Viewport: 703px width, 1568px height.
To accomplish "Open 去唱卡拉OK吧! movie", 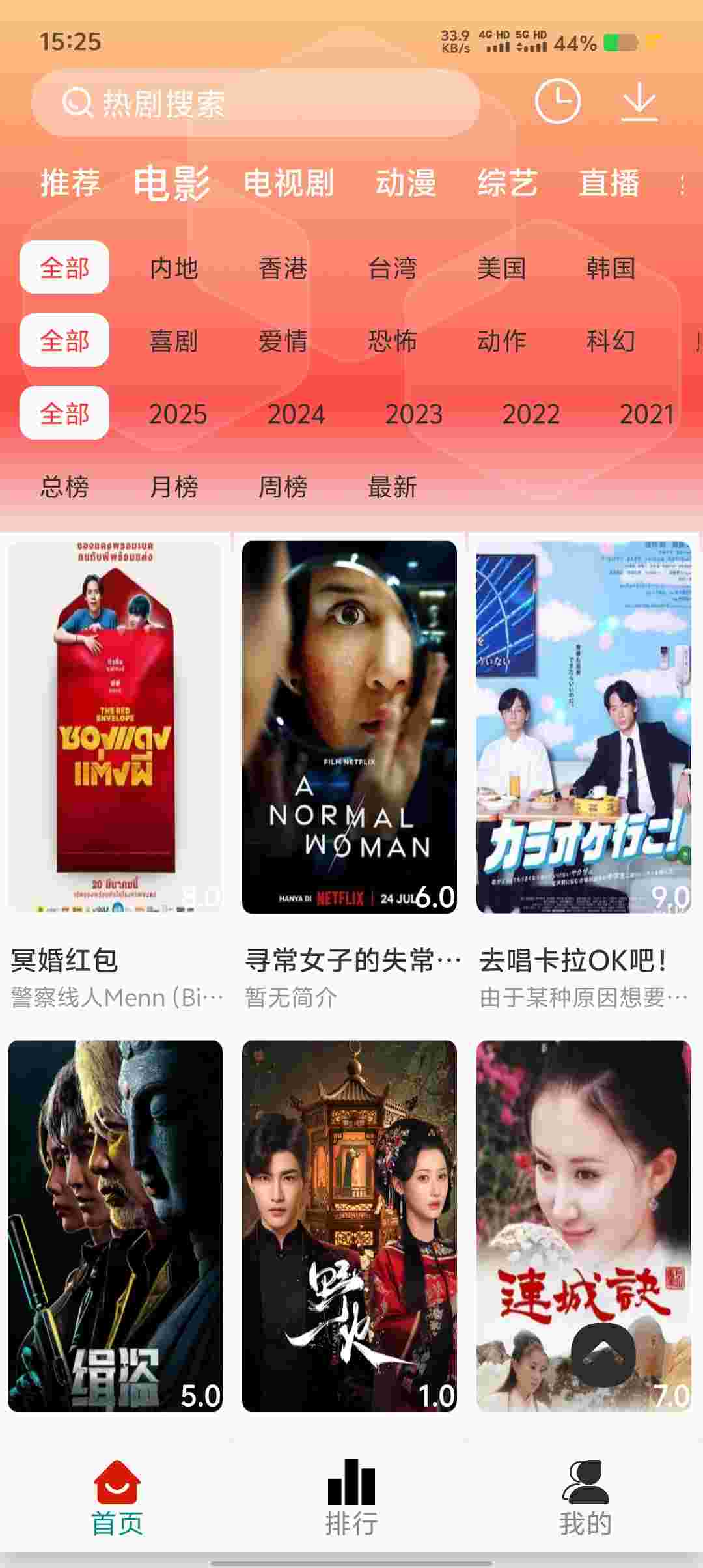I will coord(584,727).
